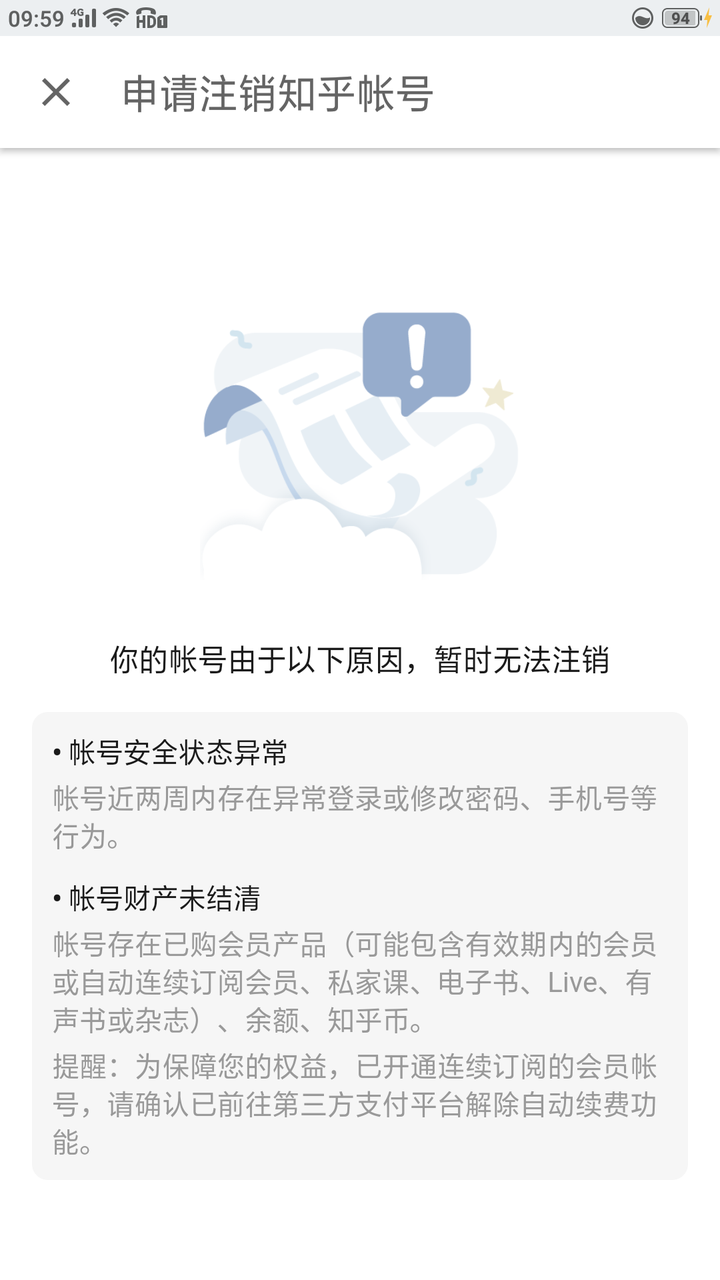The image size is (720, 1280).
Task: Tap the star decoration beside the document illustration
Action: pyautogui.click(x=497, y=394)
